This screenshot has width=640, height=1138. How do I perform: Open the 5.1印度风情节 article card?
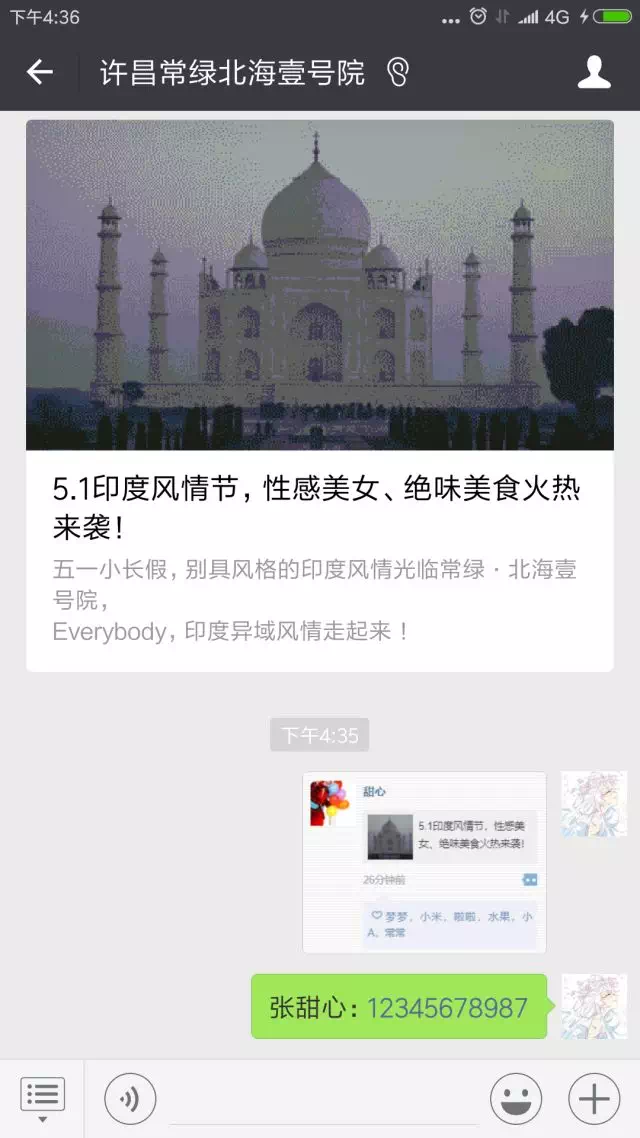pyautogui.click(x=320, y=395)
